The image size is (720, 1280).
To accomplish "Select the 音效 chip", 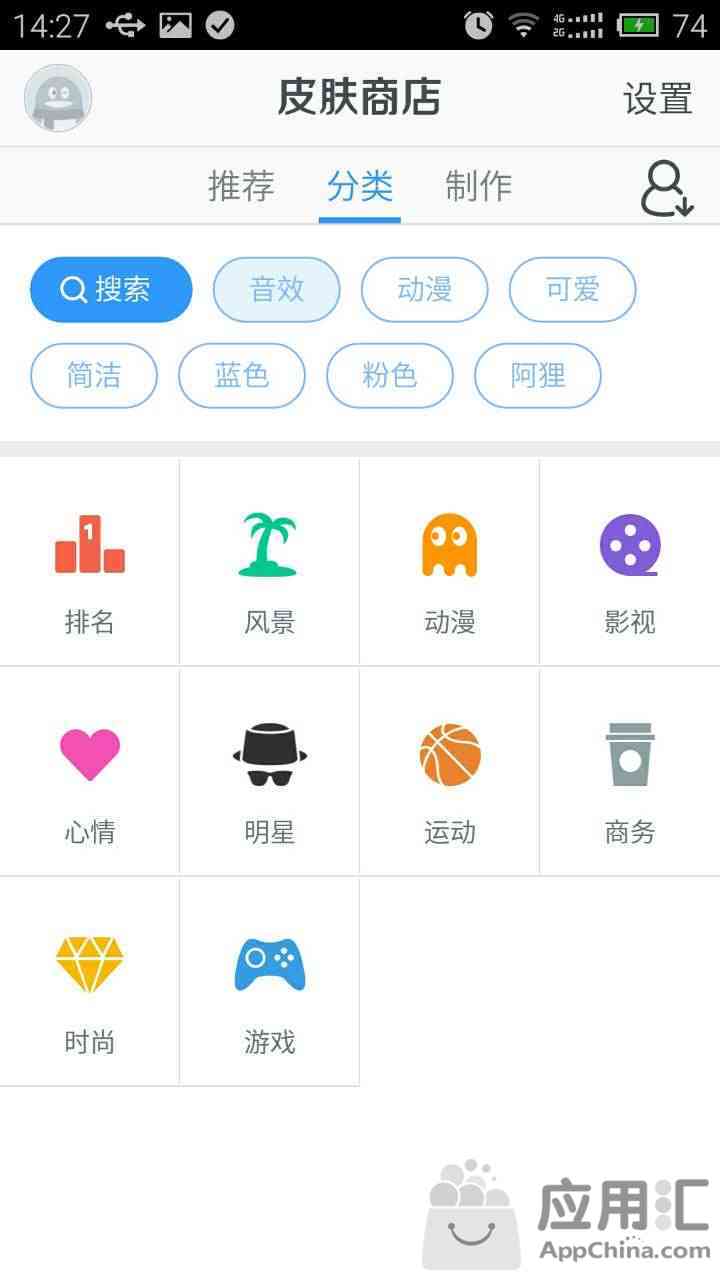I will [277, 290].
